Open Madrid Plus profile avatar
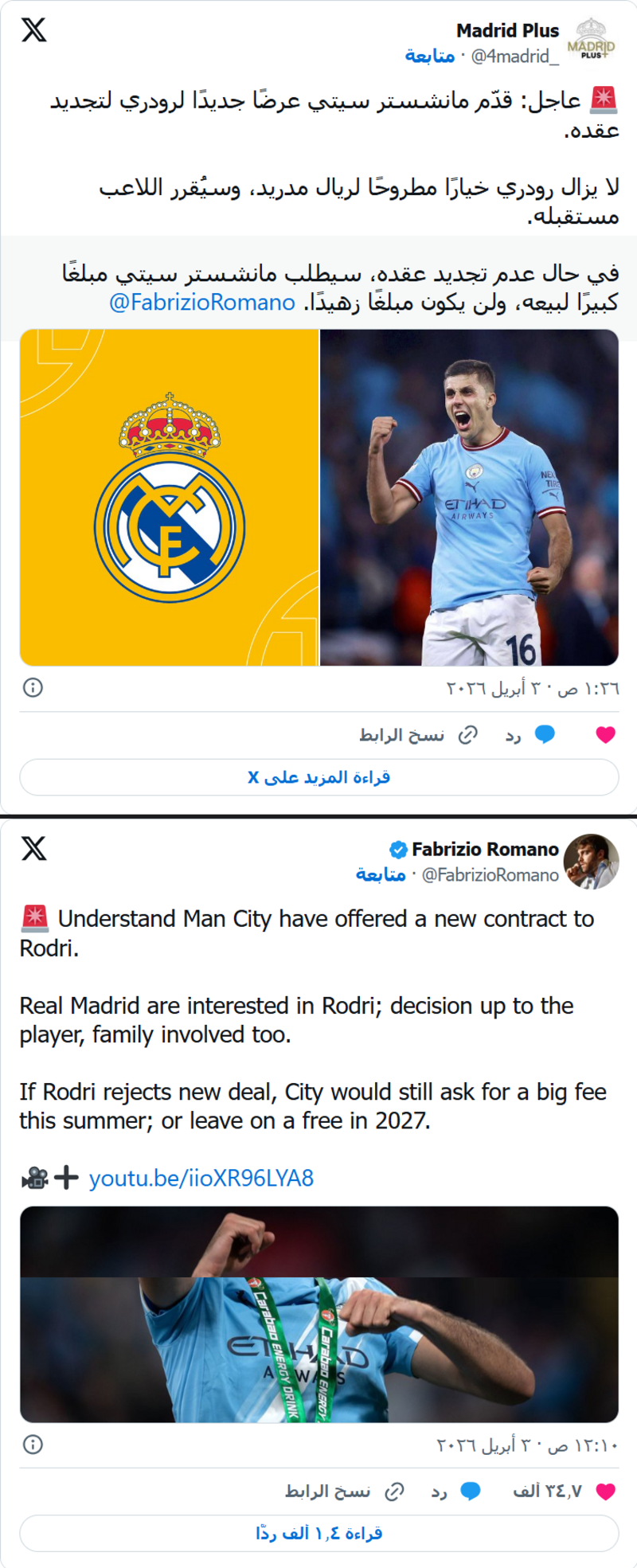Image resolution: width=637 pixels, height=1568 pixels. tap(591, 41)
